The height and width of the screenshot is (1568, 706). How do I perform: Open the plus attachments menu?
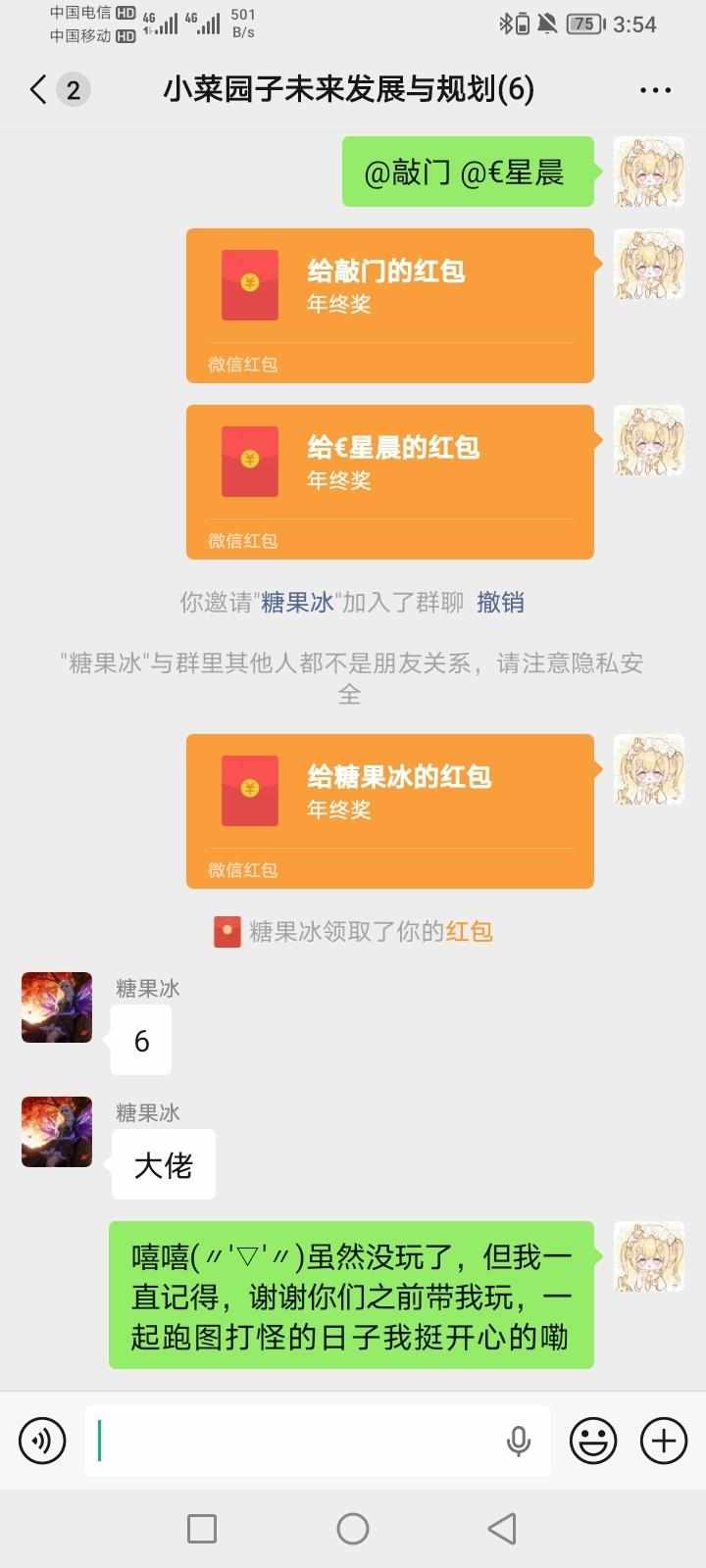[x=664, y=1441]
